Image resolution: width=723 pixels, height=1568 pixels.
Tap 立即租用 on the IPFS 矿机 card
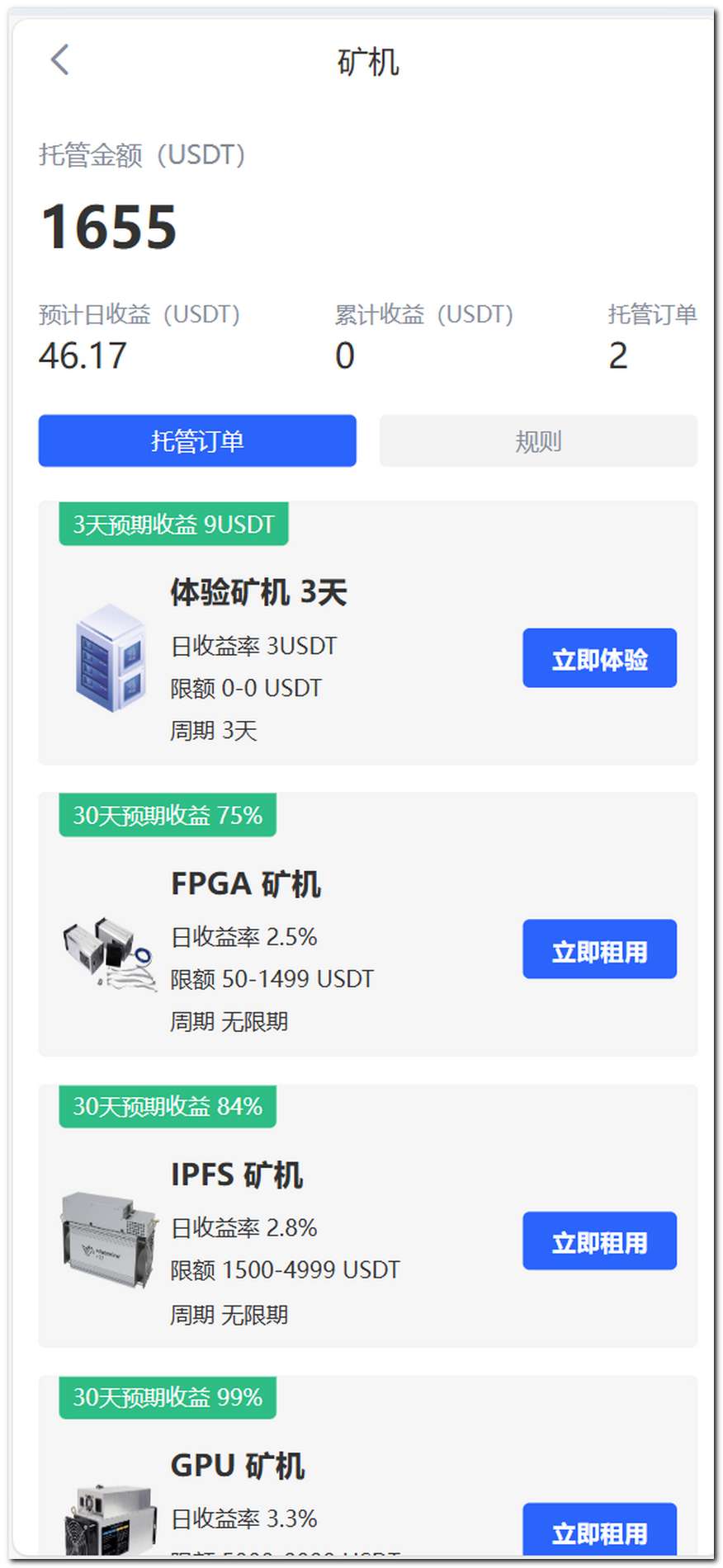(599, 1241)
